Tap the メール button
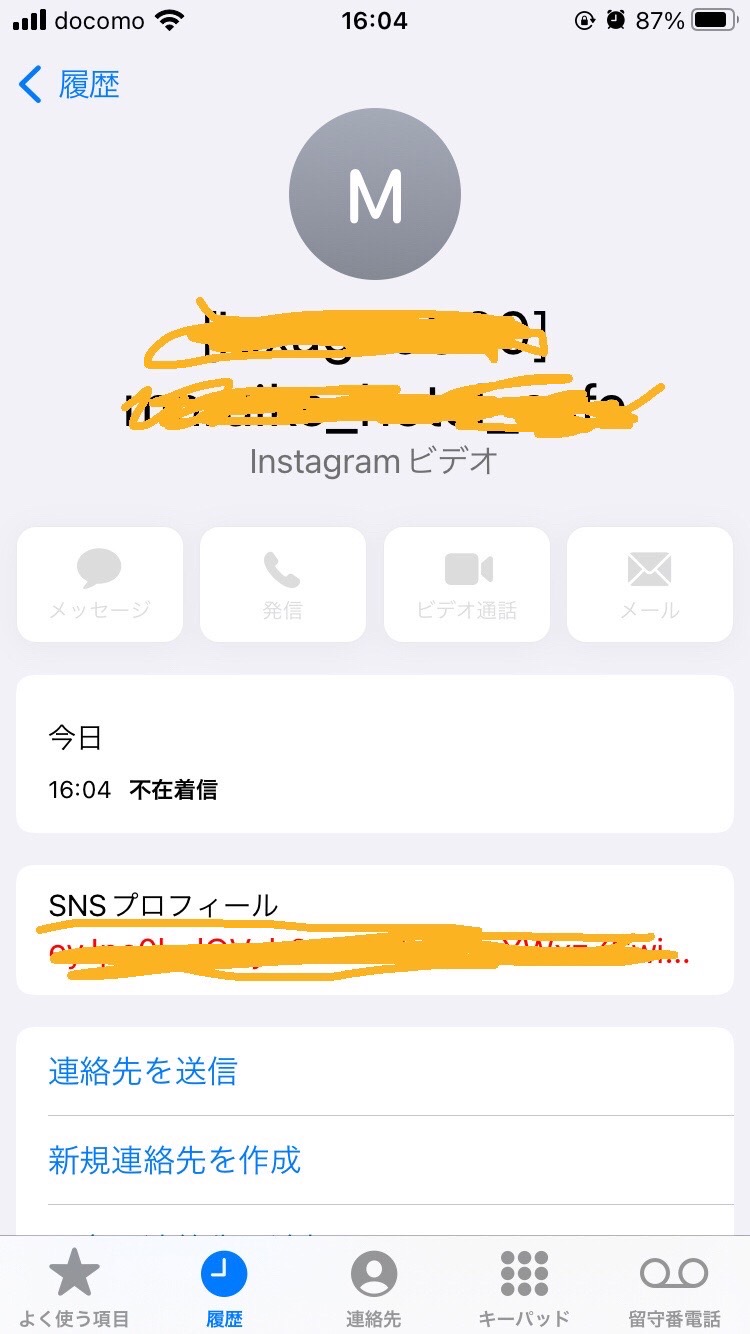The image size is (750, 1334). (x=650, y=584)
